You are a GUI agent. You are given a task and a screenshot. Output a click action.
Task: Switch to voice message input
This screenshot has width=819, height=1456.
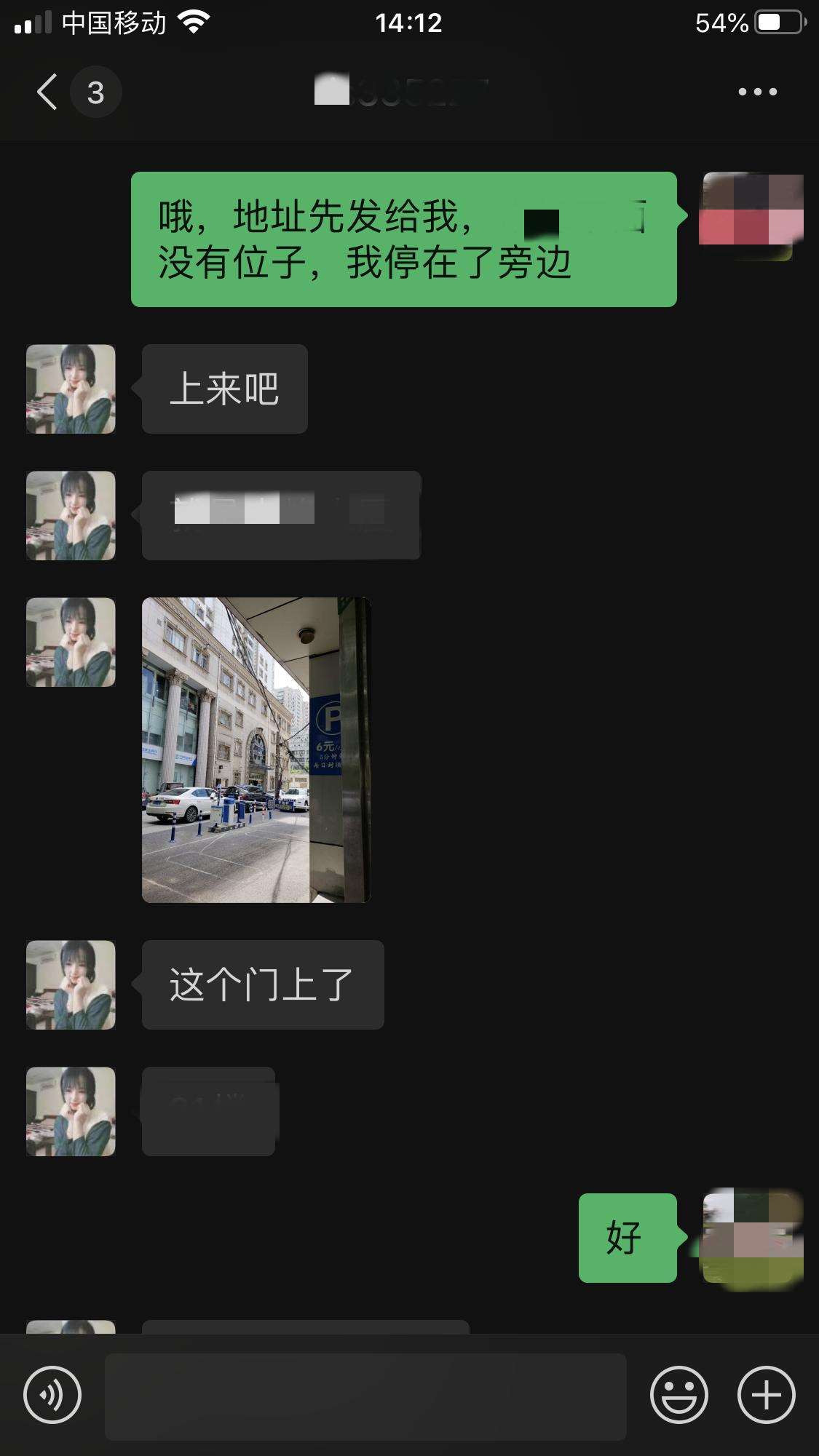[52, 1395]
